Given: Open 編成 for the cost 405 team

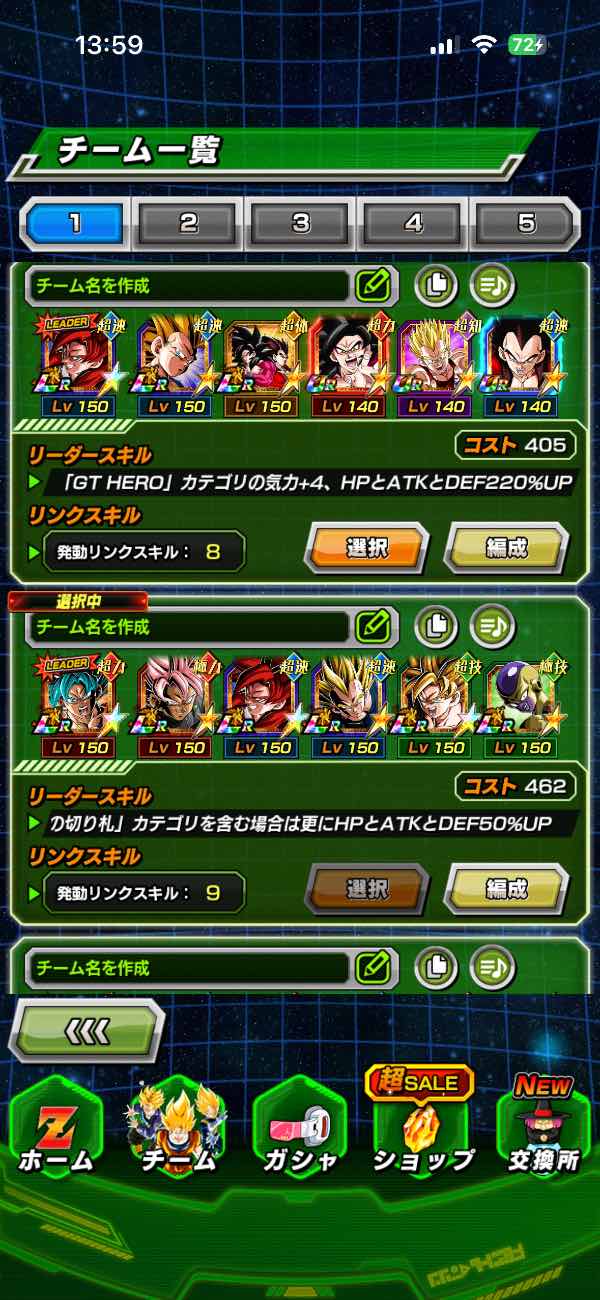Looking at the screenshot, I should 506,548.
